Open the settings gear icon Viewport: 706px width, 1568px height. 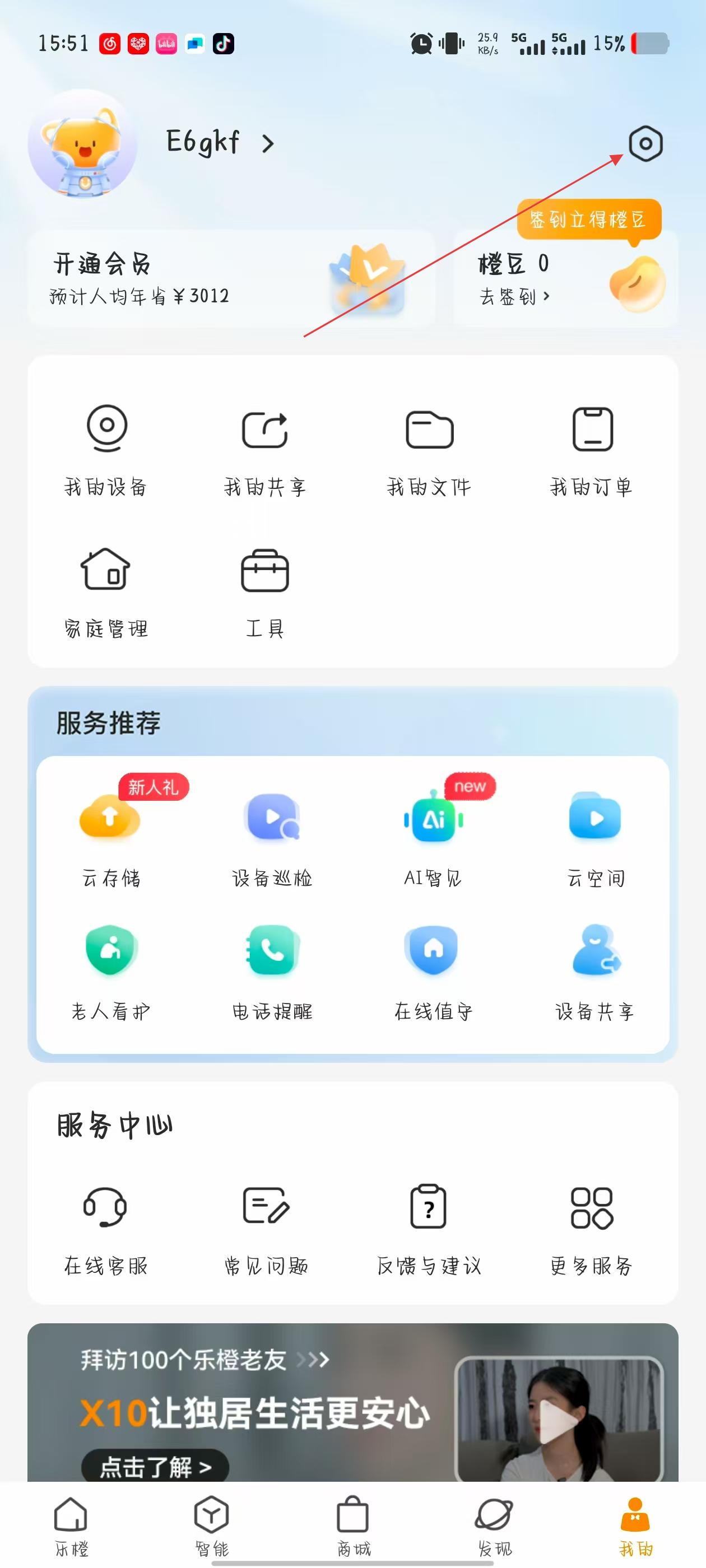pos(645,144)
